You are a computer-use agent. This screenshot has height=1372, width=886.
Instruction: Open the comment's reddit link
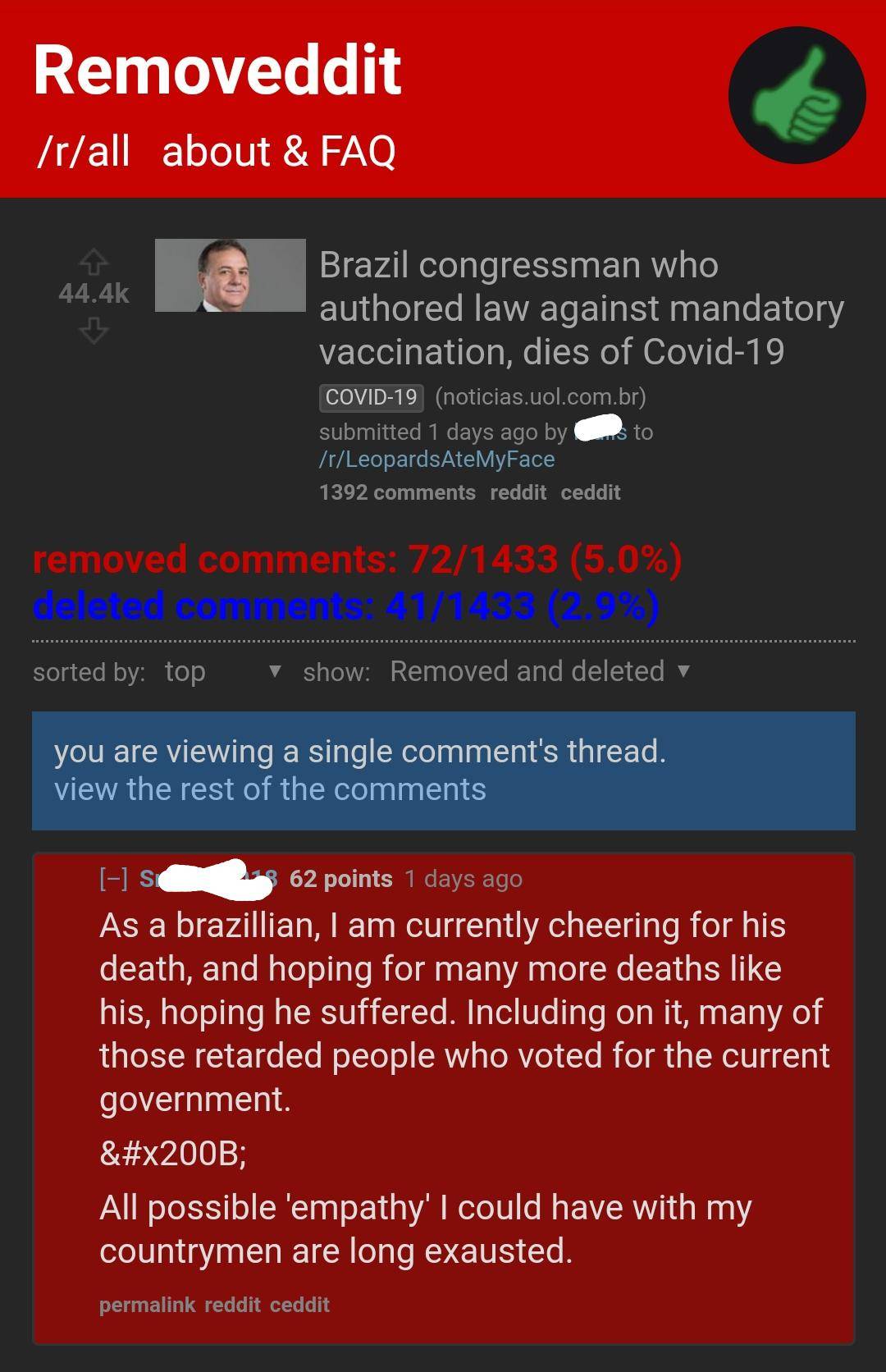pyautogui.click(x=232, y=1305)
